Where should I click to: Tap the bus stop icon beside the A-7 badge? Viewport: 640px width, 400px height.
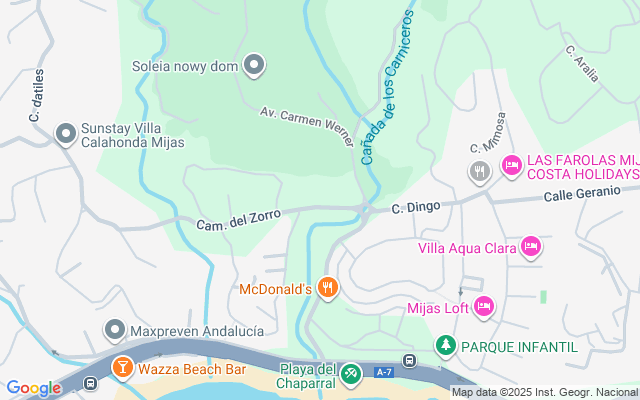(x=409, y=361)
